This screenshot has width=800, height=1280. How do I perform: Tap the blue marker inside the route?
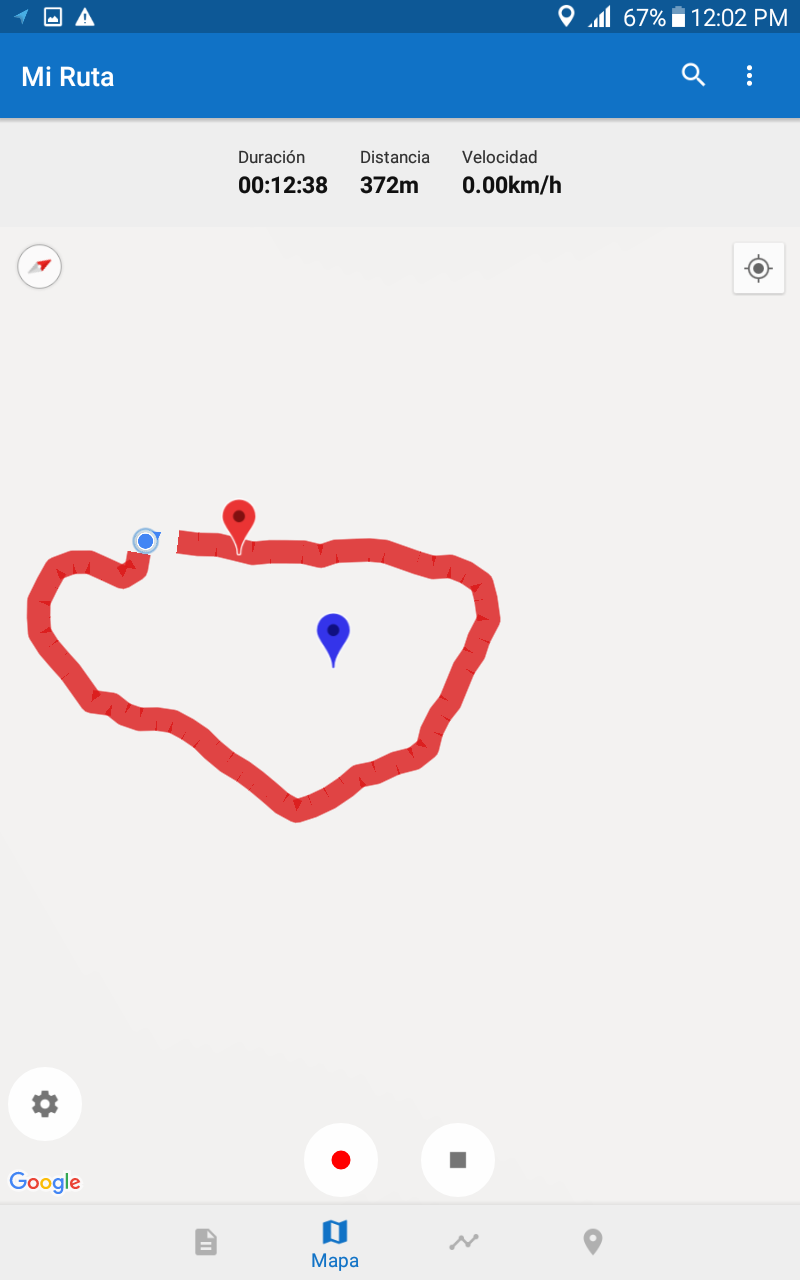pyautogui.click(x=333, y=635)
